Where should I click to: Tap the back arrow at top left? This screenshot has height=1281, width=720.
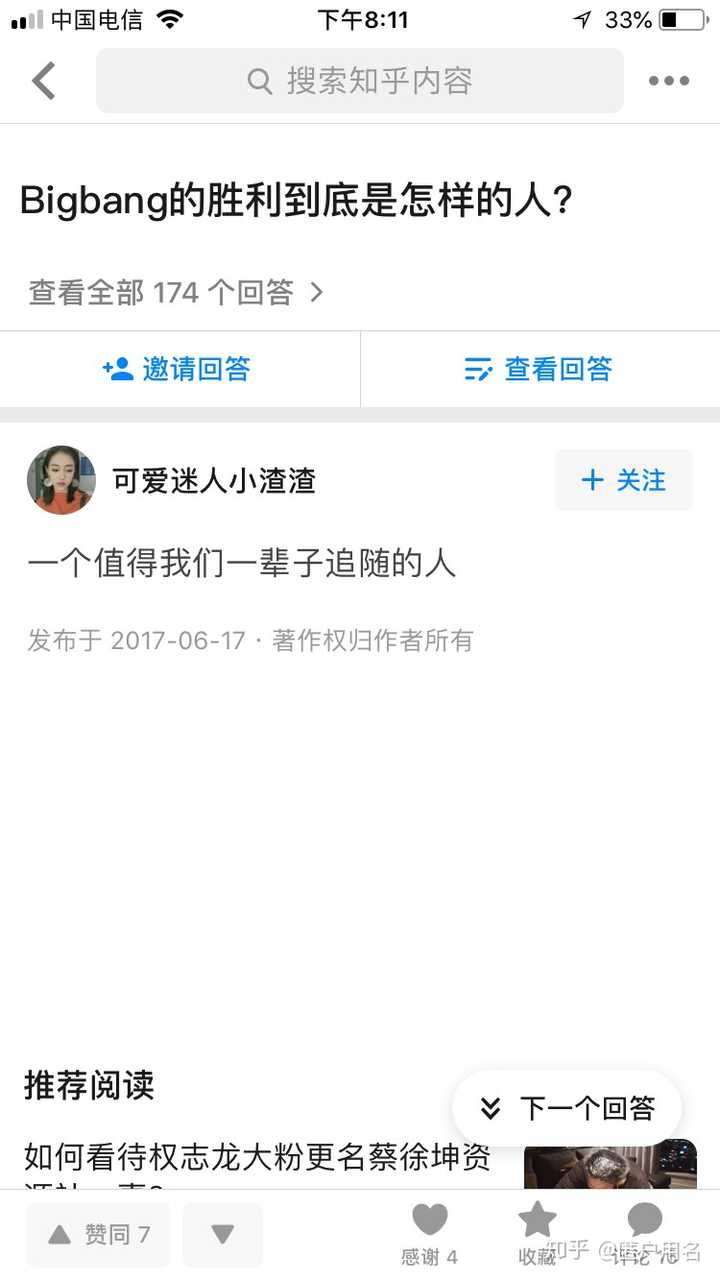[42, 81]
